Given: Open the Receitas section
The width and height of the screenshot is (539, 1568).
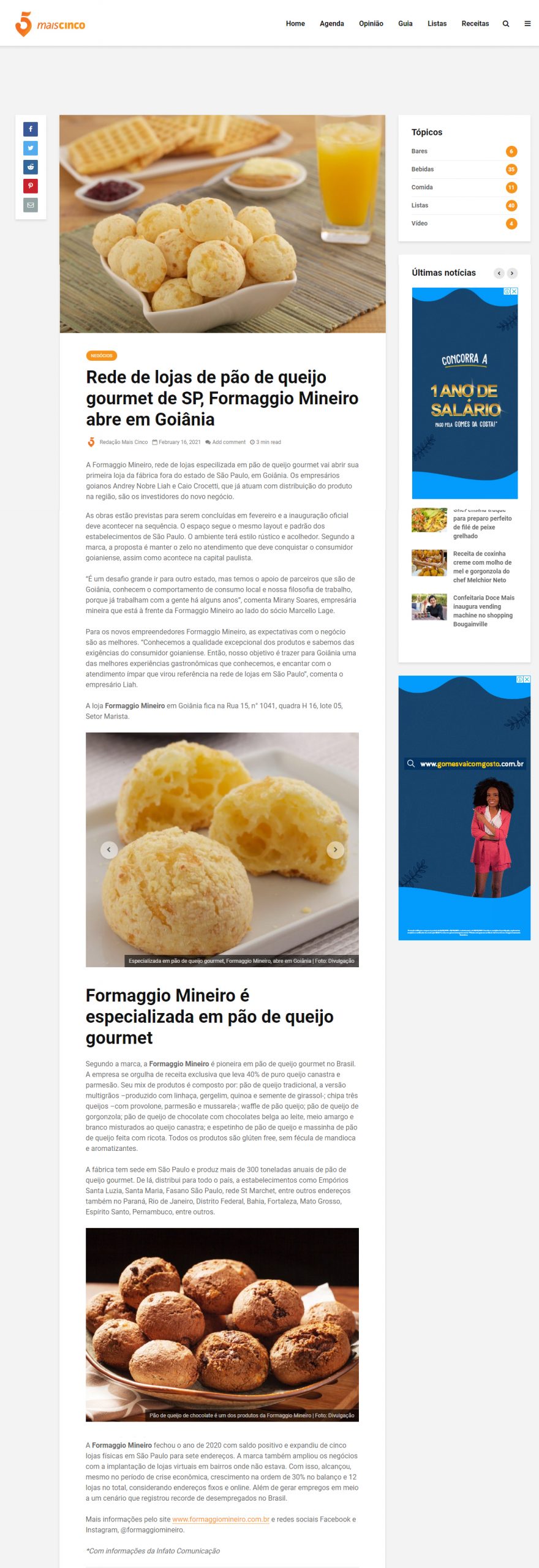Looking at the screenshot, I should coord(475,24).
